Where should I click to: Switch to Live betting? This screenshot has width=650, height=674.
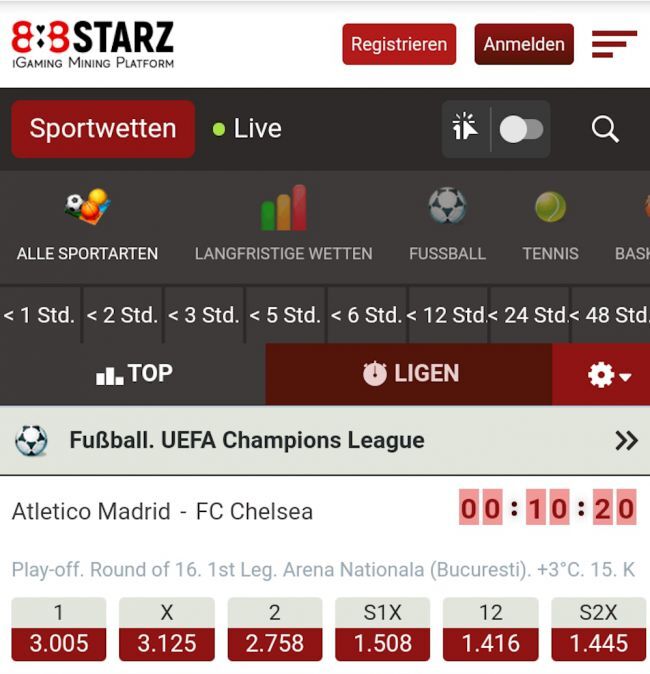(247, 129)
